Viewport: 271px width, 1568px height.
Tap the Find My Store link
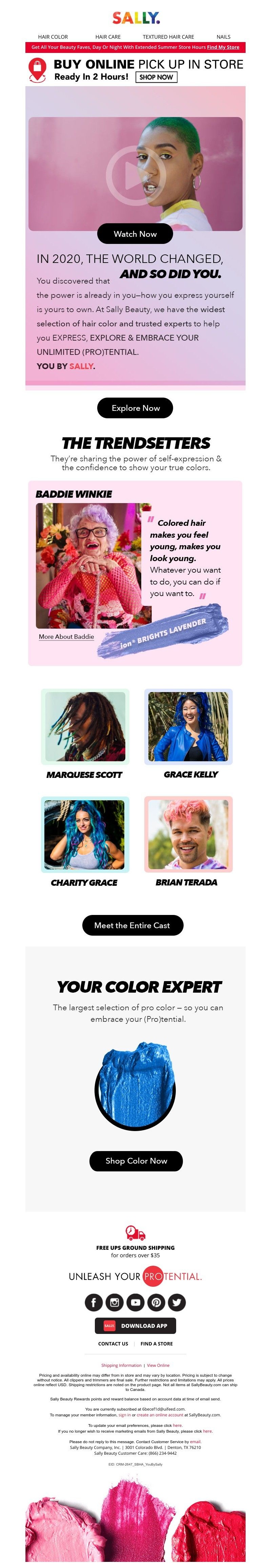pos(223,47)
